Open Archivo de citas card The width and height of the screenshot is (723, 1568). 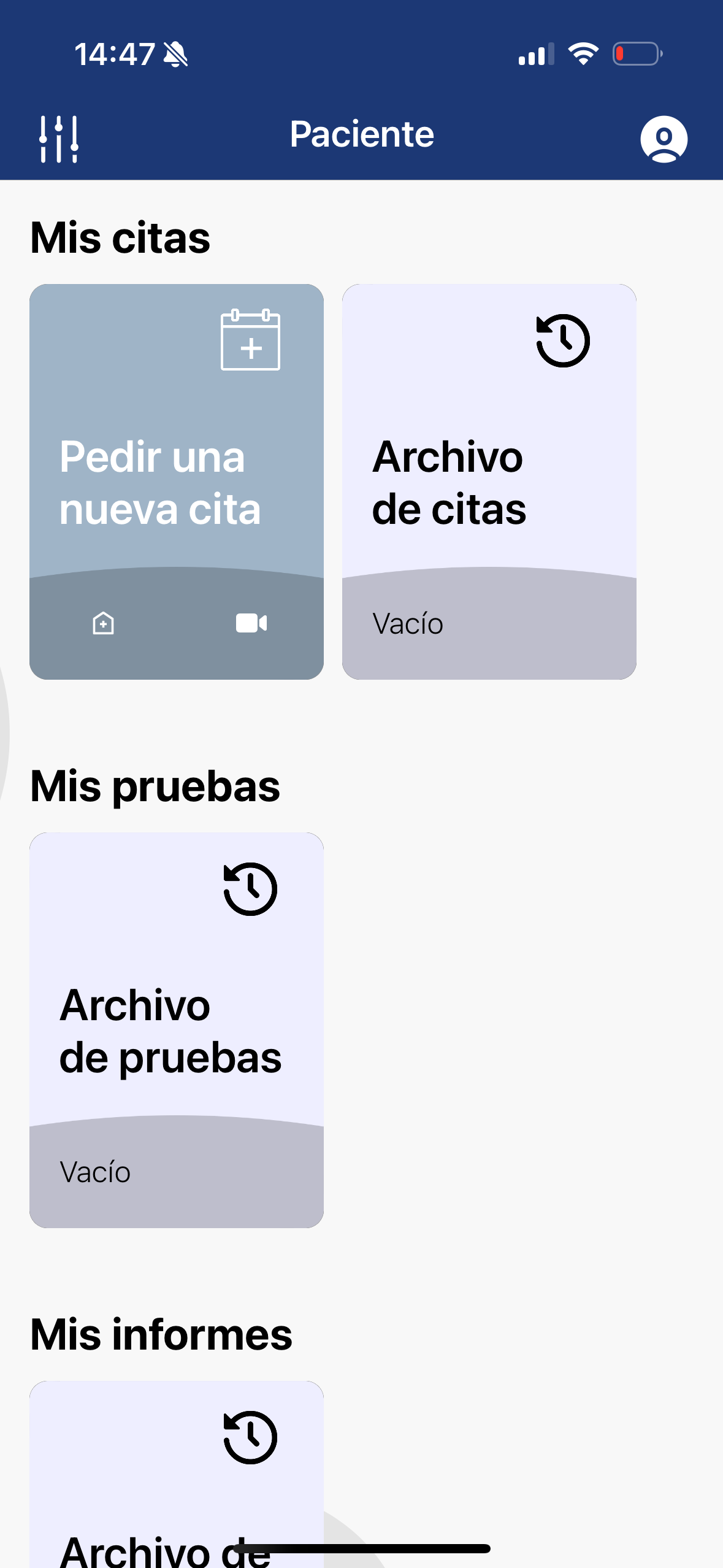point(489,482)
